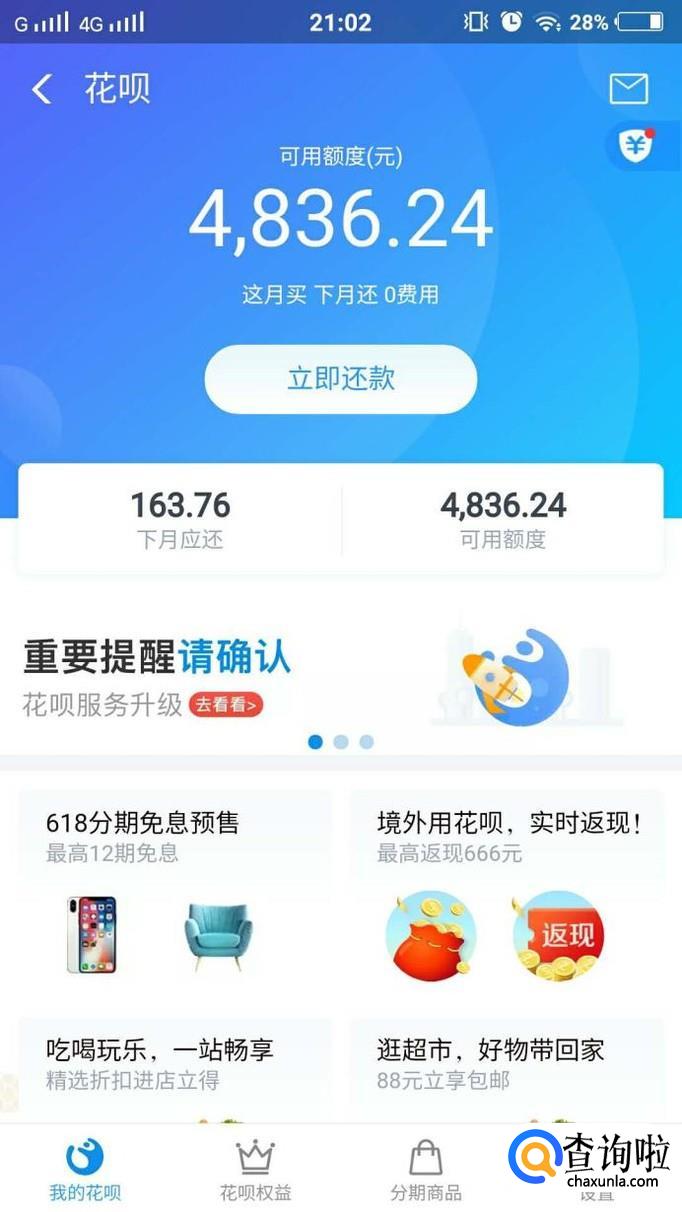Open the 吃喝玩乐,一站畅享 card
Viewport: 682px width, 1212px height.
click(175, 1069)
